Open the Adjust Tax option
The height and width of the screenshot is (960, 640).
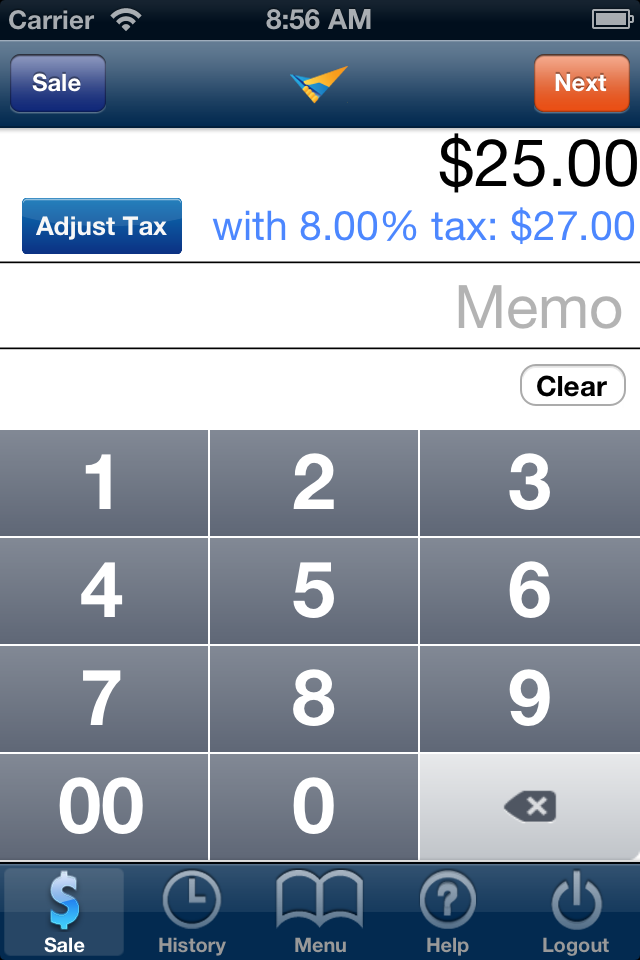coord(102,226)
